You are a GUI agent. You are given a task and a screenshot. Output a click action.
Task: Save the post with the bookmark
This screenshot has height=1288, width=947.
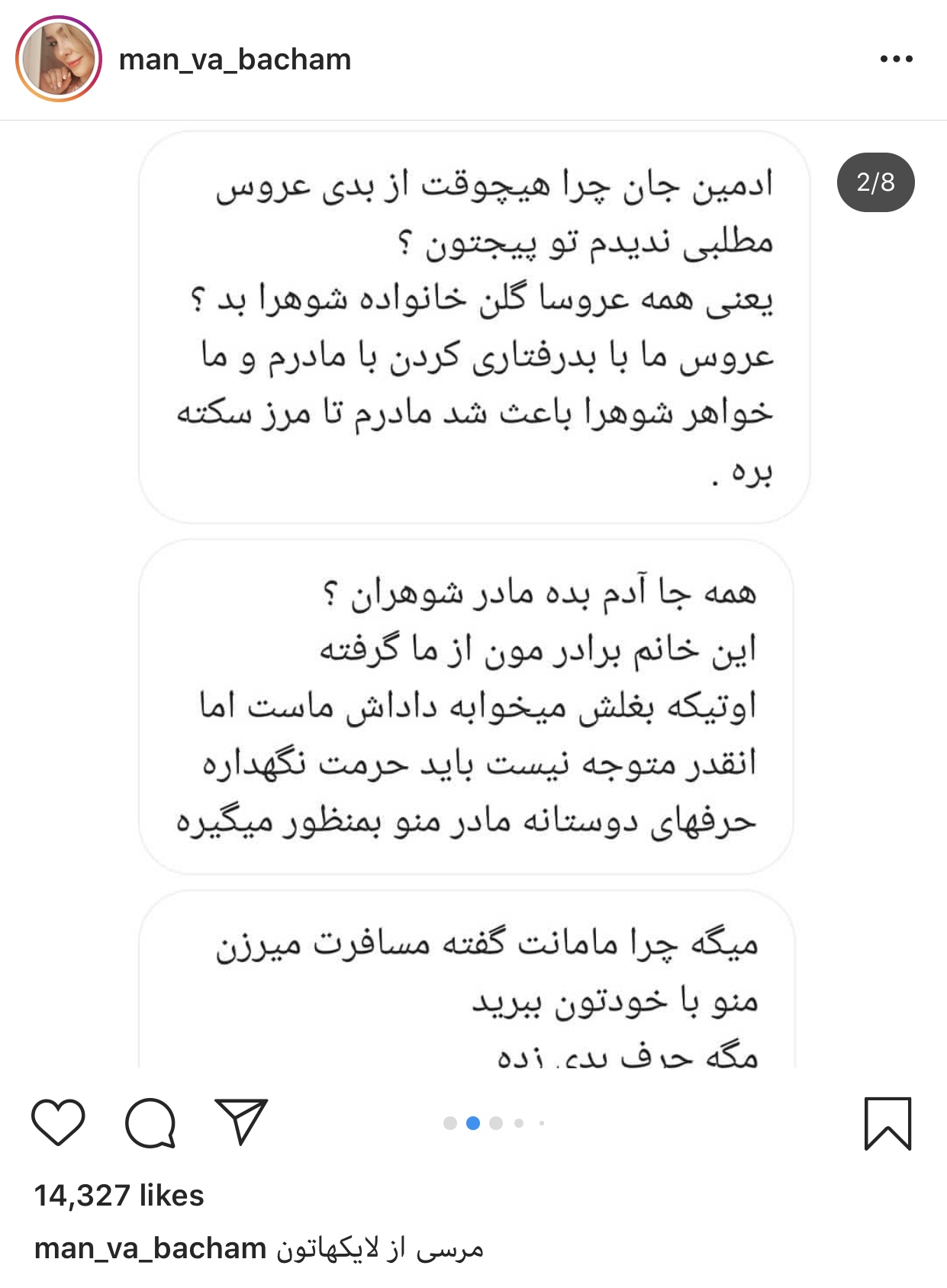click(887, 1123)
